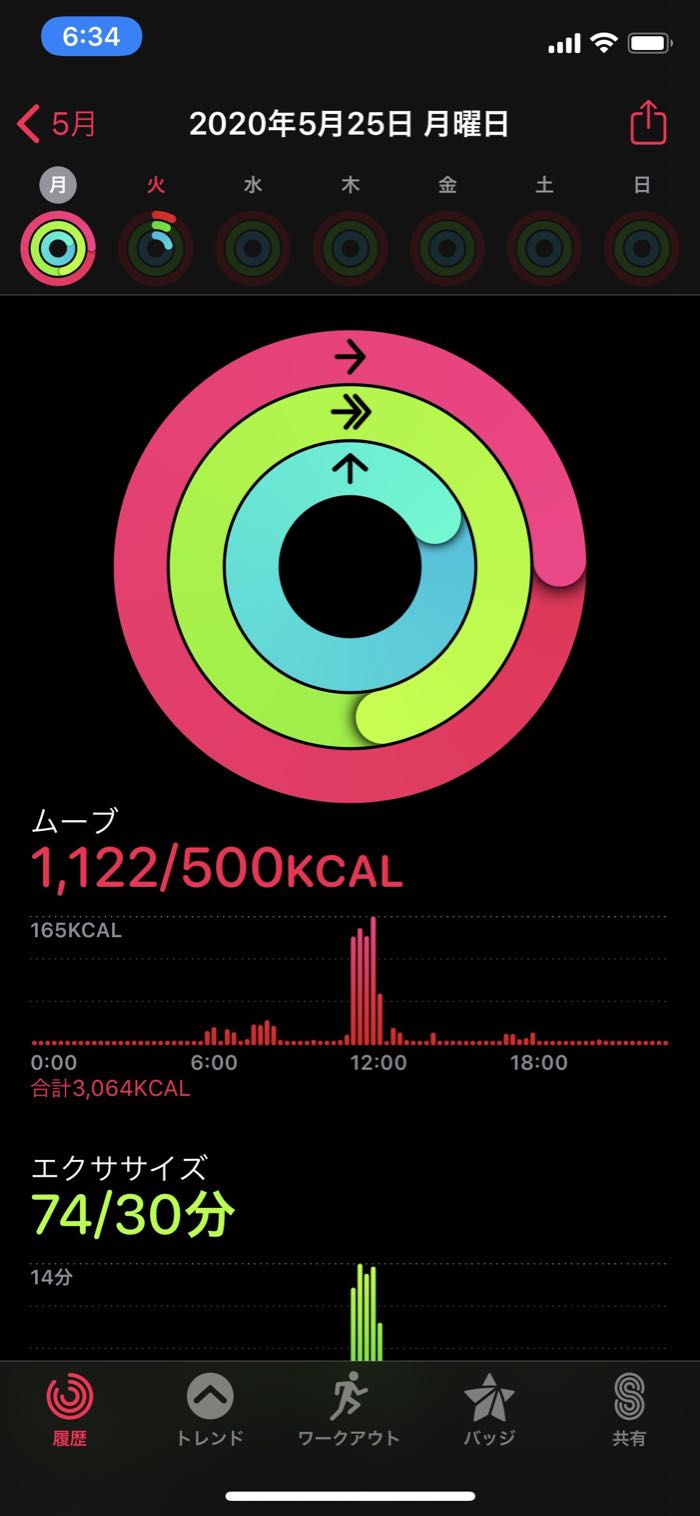700x1516 pixels.
Task: Share the activity summary
Action: (648, 123)
